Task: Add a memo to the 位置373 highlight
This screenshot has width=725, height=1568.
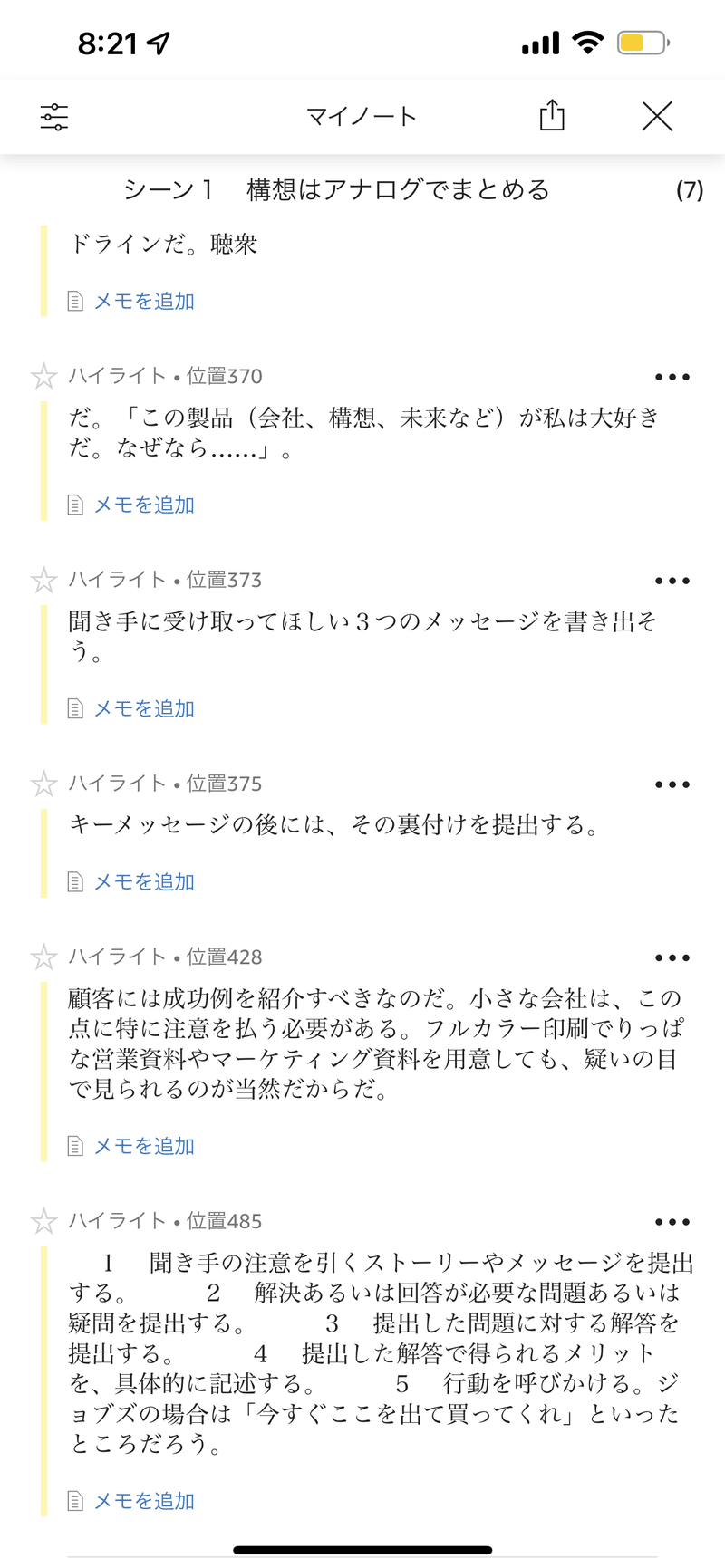Action: point(132,708)
